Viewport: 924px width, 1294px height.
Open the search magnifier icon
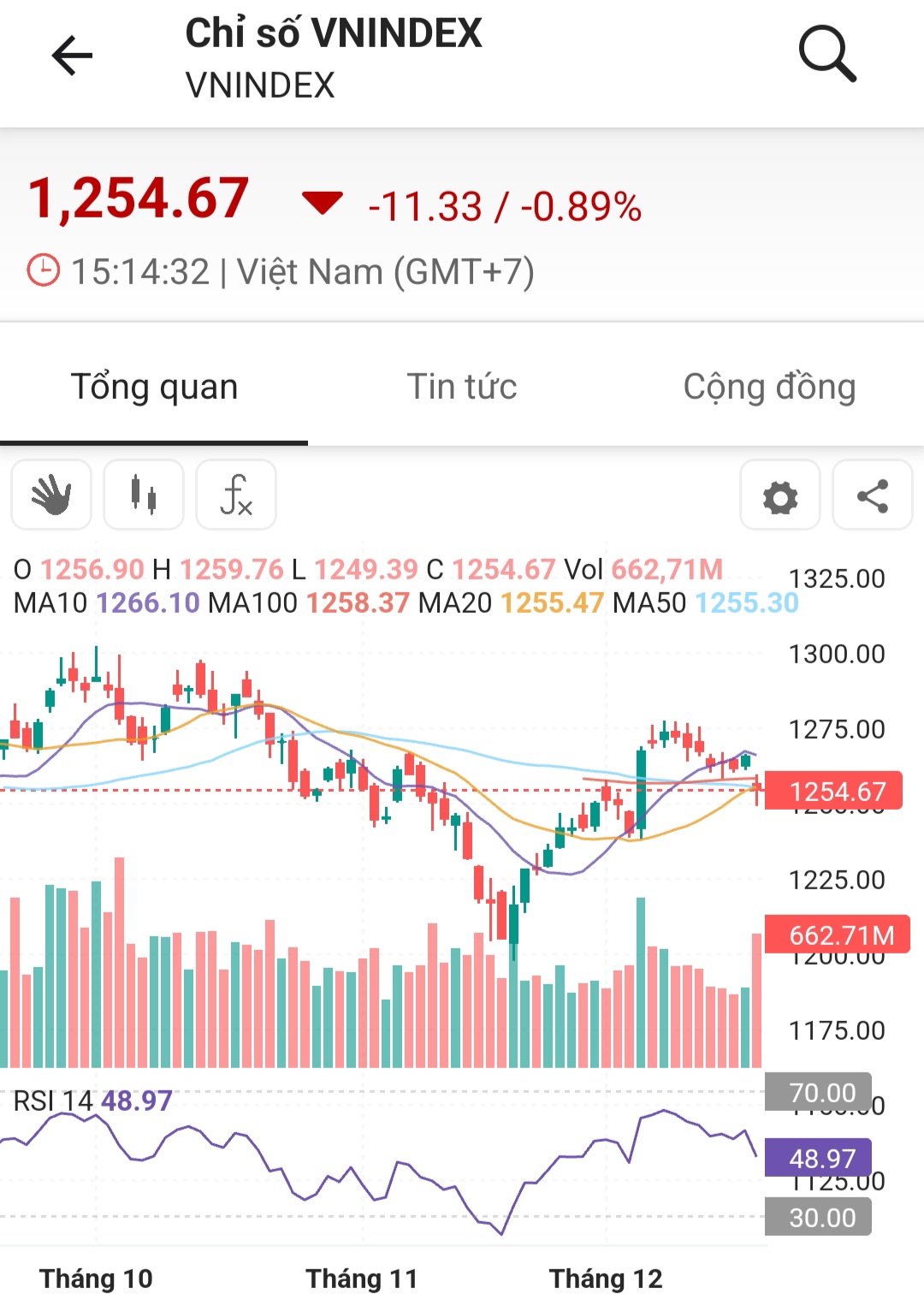pyautogui.click(x=826, y=55)
